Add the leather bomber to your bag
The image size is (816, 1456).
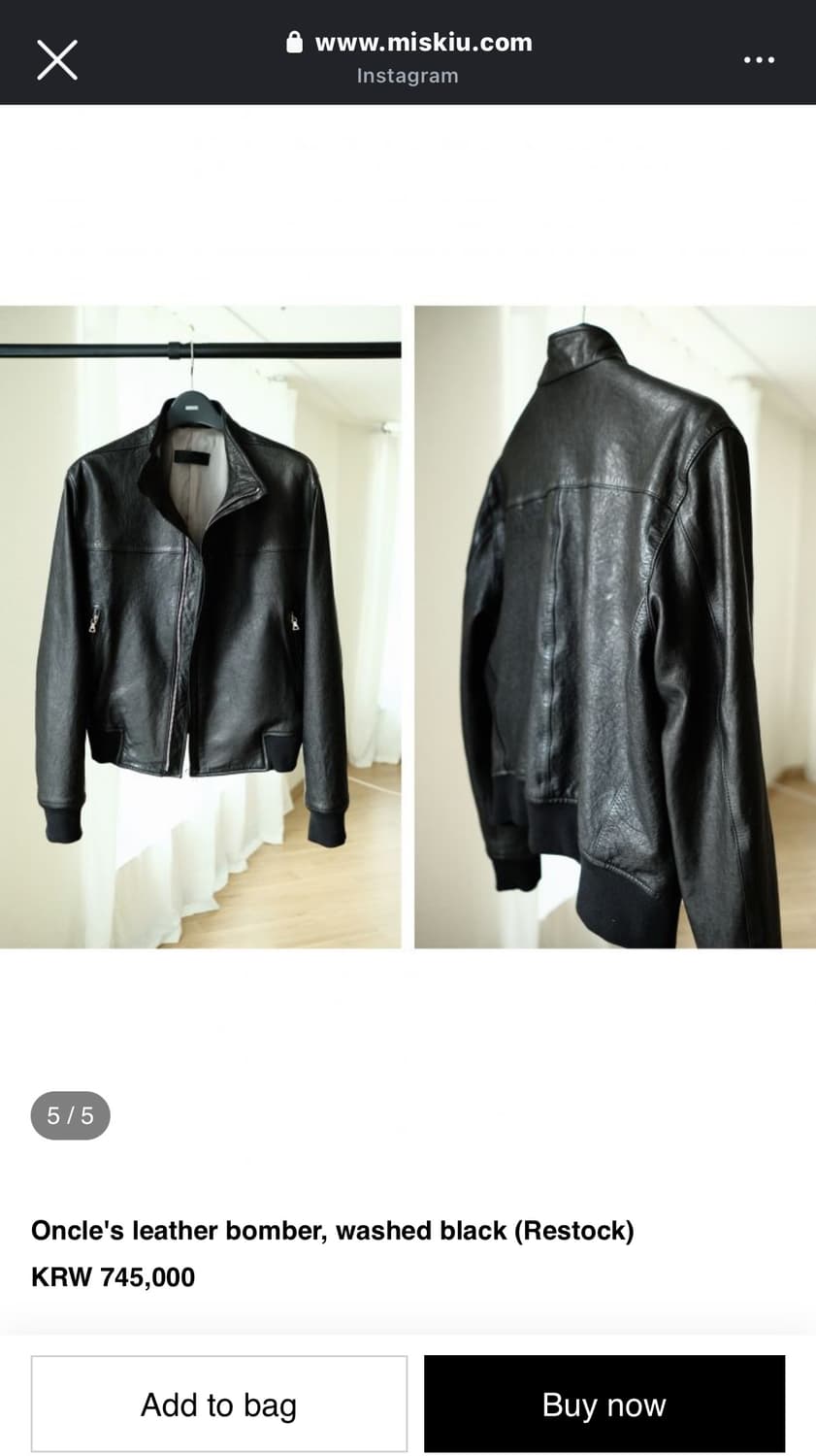(x=218, y=1404)
